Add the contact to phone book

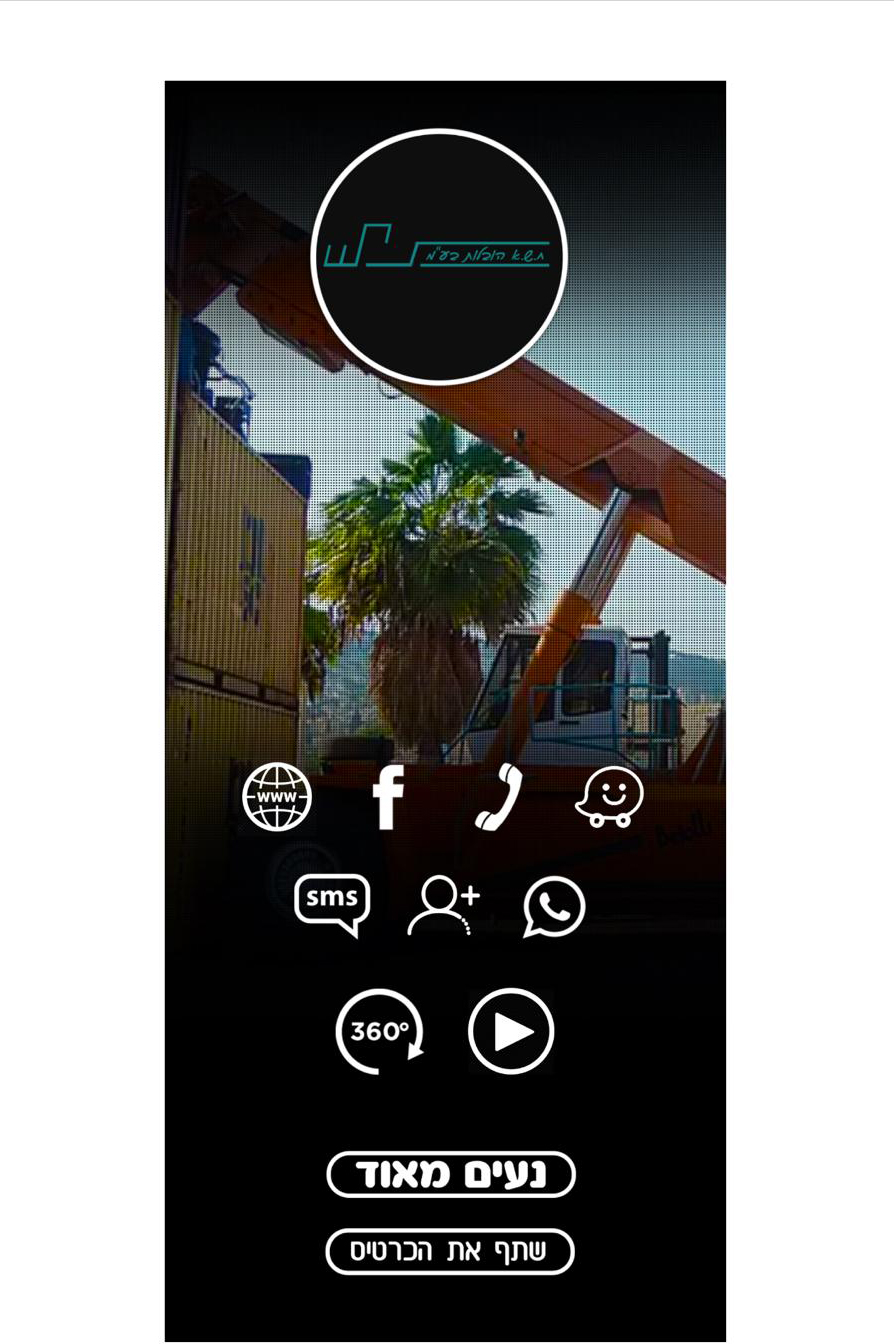point(444,906)
